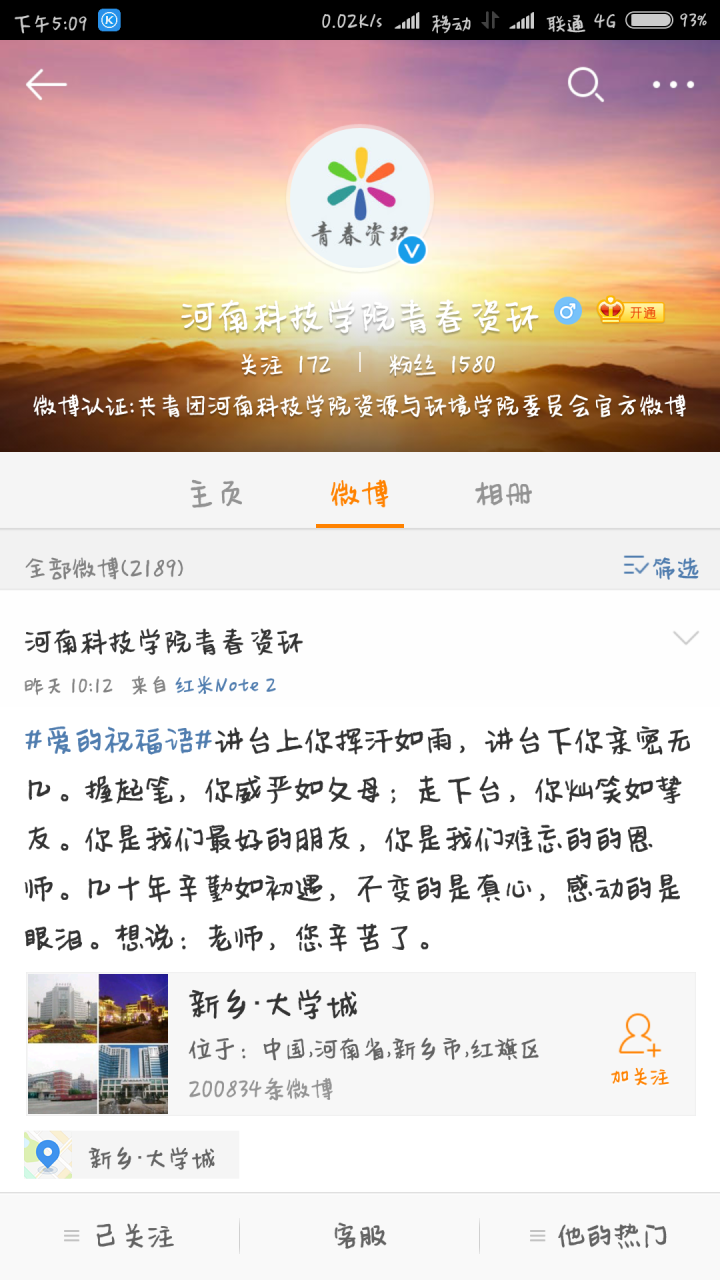Open the profile avatar picture

coord(360,198)
